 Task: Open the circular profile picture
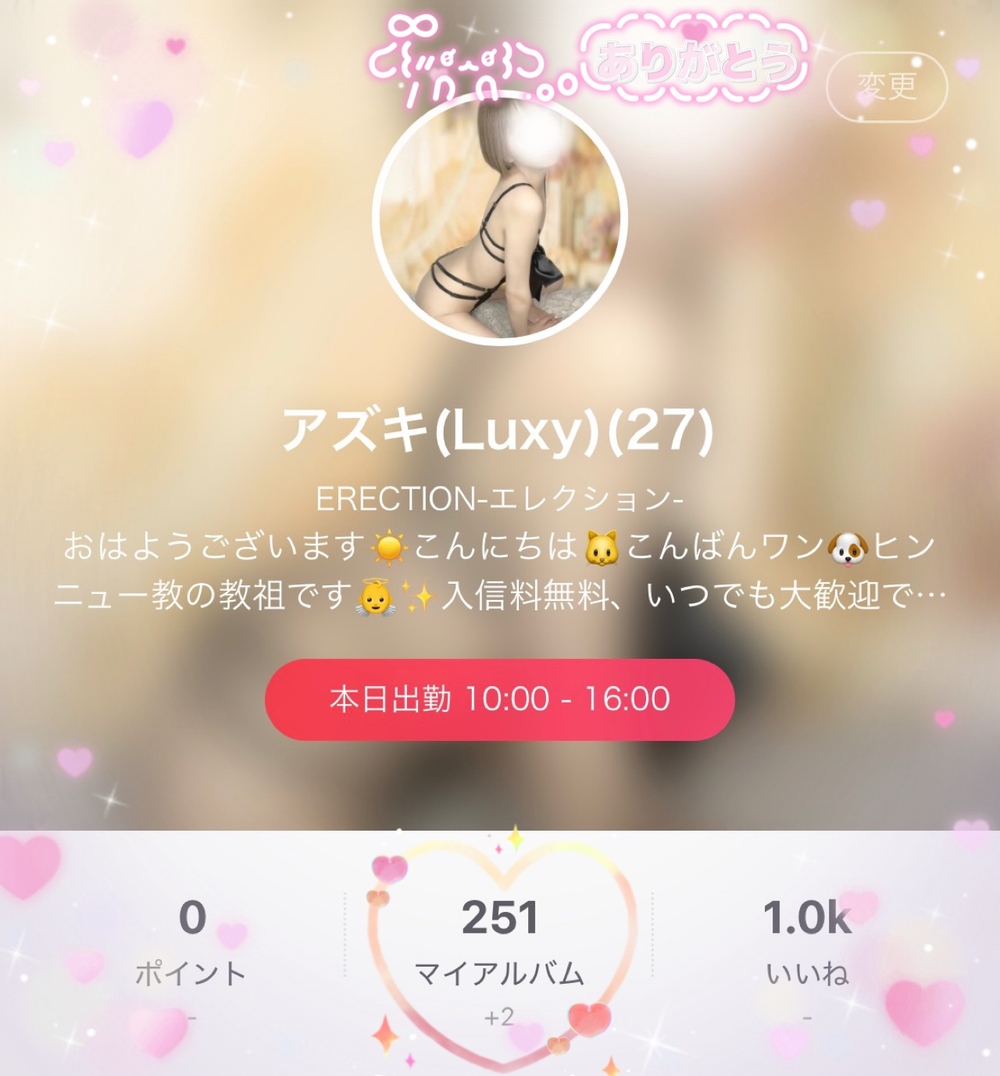point(499,219)
